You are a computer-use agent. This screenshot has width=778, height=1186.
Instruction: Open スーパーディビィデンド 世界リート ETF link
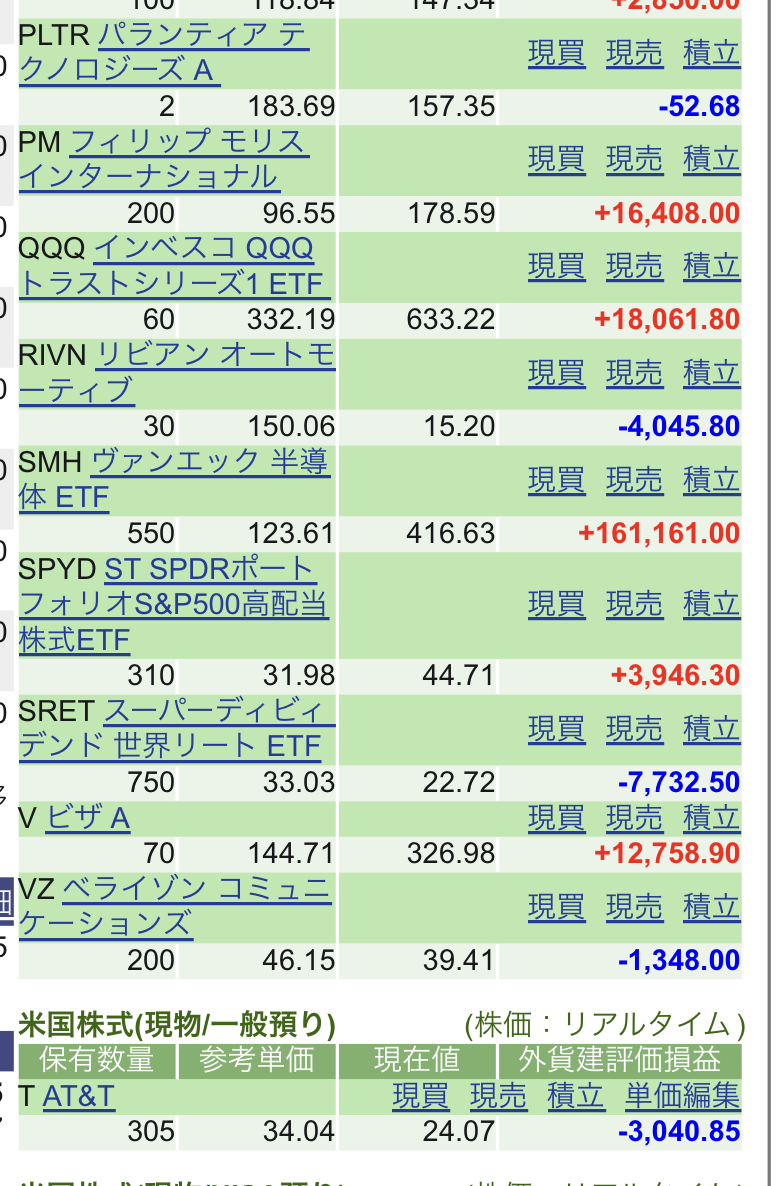[175, 729]
